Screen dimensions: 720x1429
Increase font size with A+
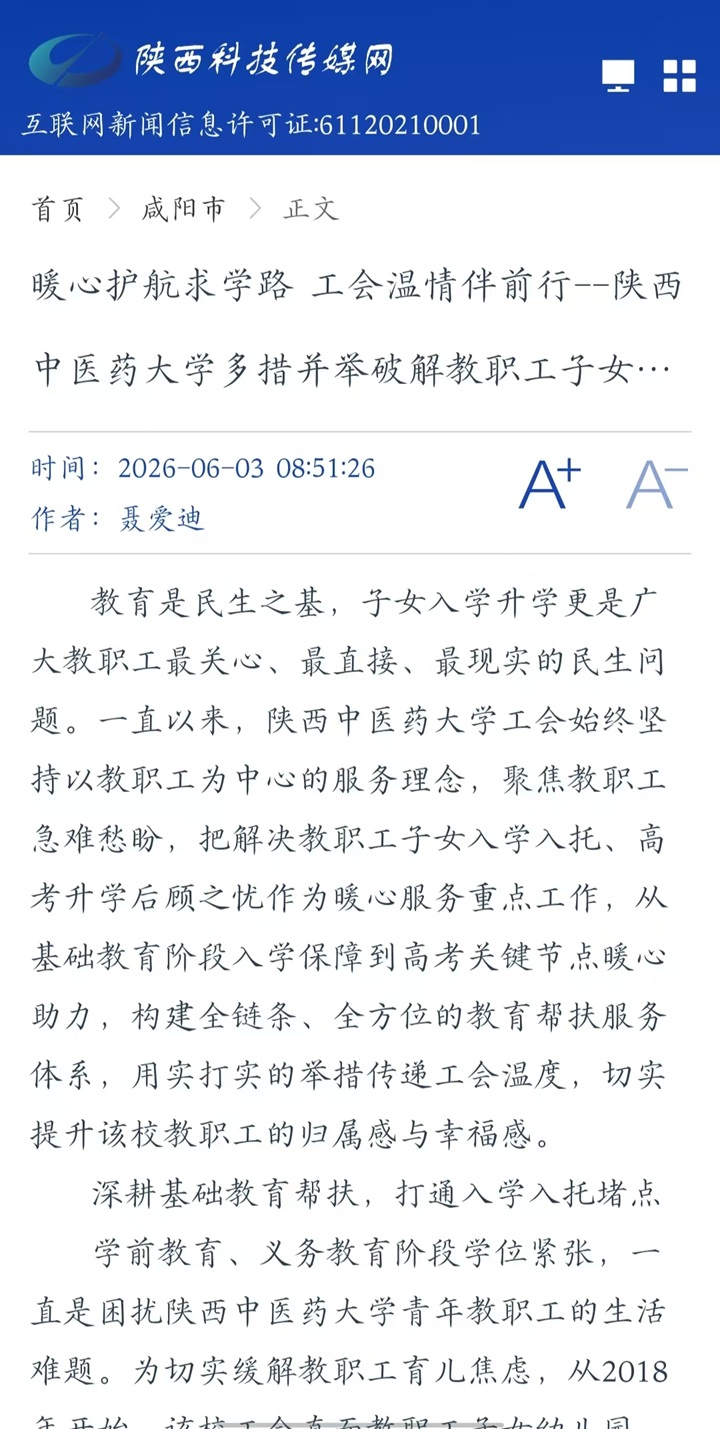[x=550, y=484]
